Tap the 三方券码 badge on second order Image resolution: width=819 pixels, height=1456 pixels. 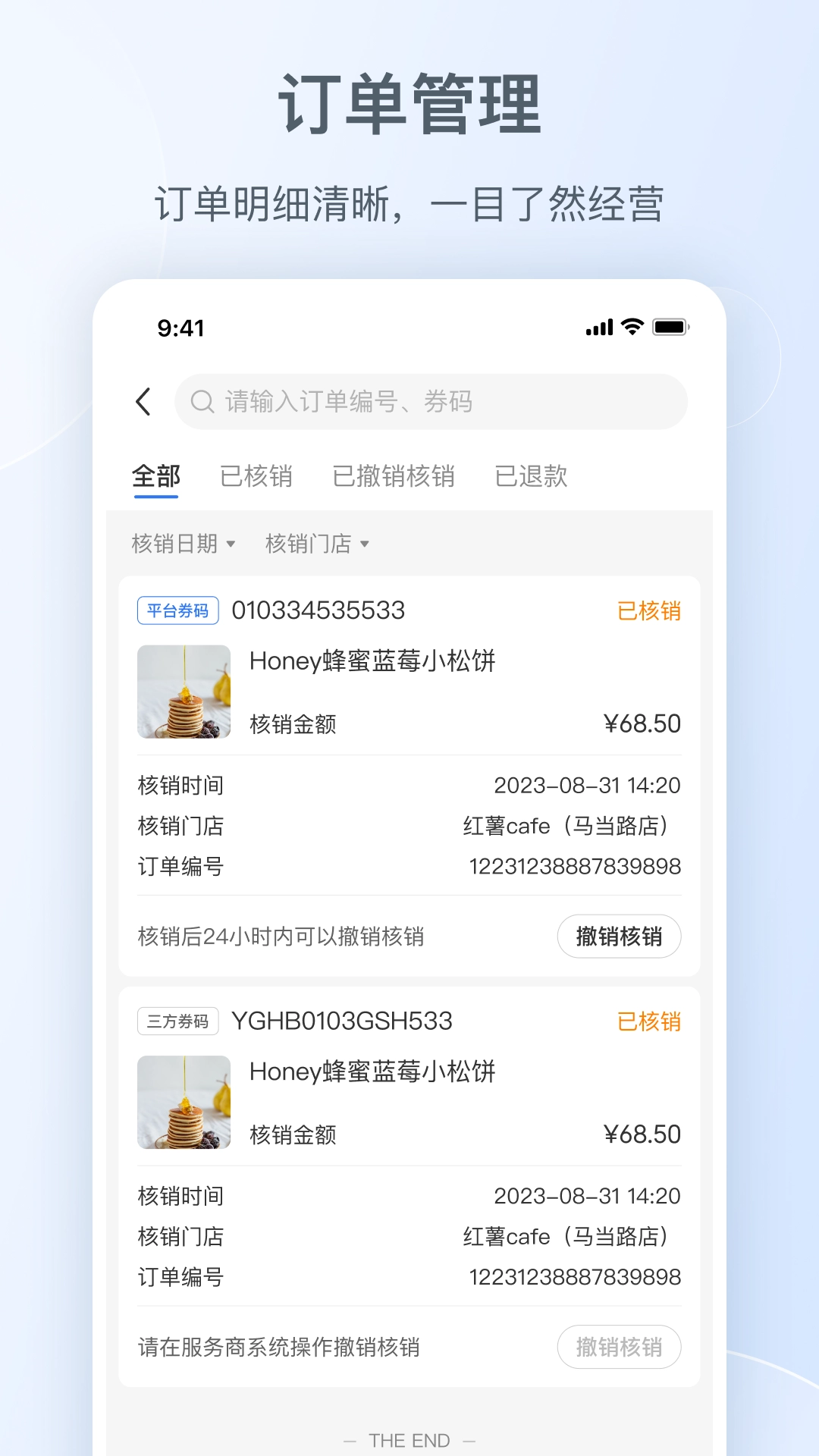tap(177, 1021)
